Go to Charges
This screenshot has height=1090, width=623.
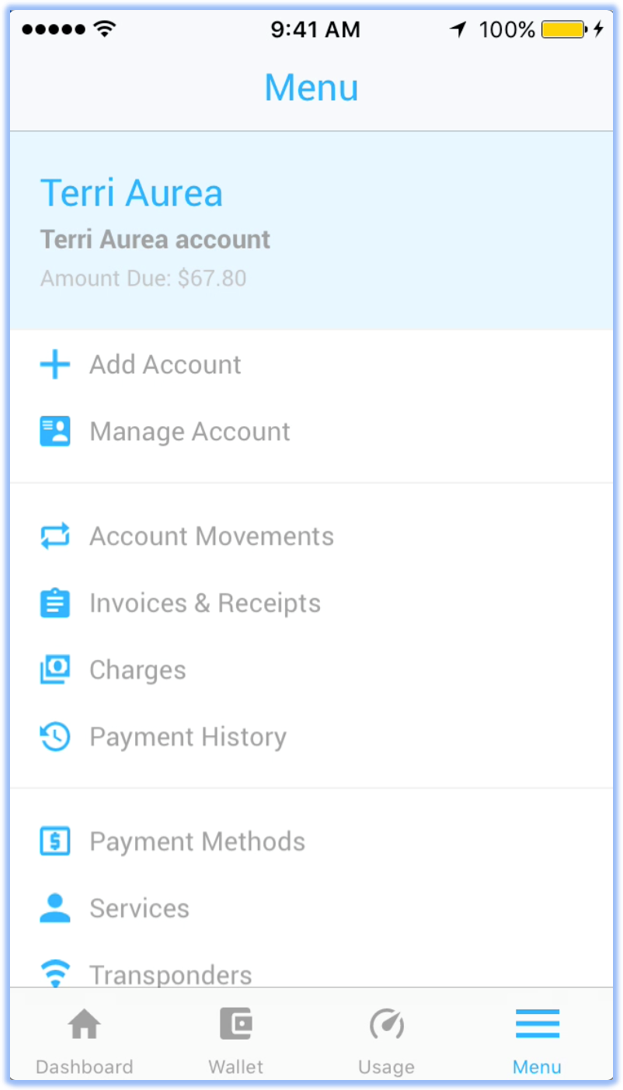(311, 670)
